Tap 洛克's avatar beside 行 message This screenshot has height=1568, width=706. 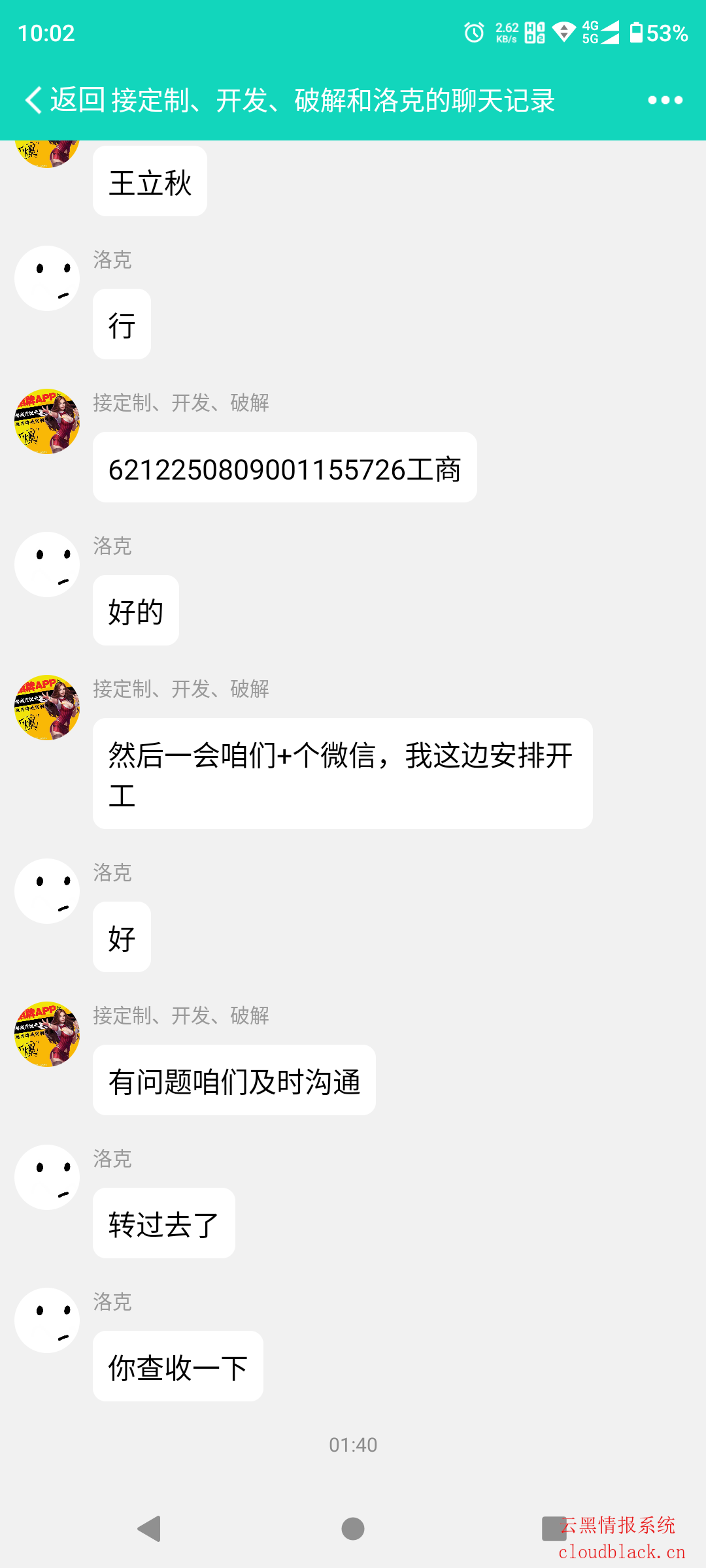click(47, 278)
